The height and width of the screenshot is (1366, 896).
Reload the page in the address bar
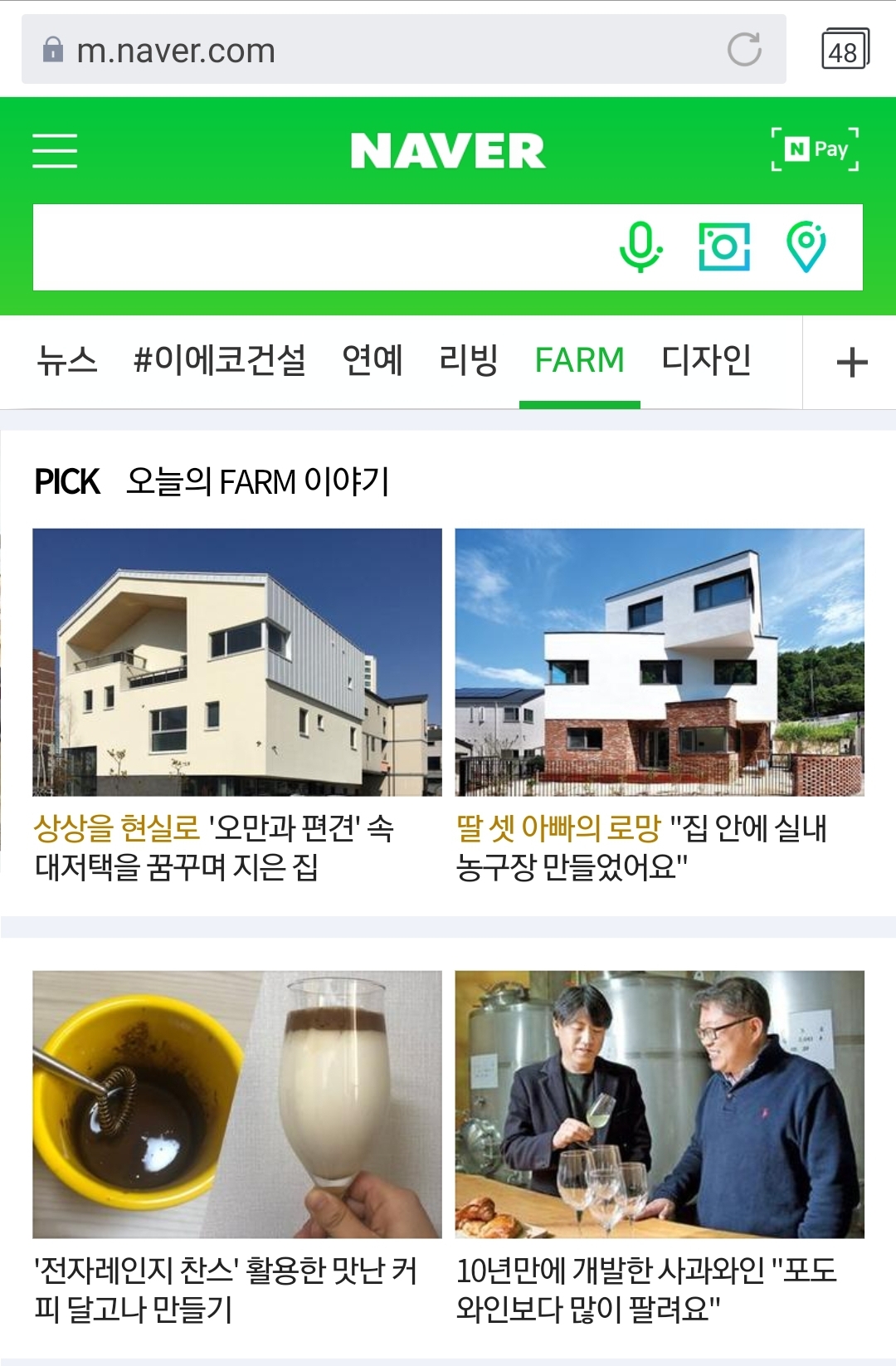[x=744, y=50]
